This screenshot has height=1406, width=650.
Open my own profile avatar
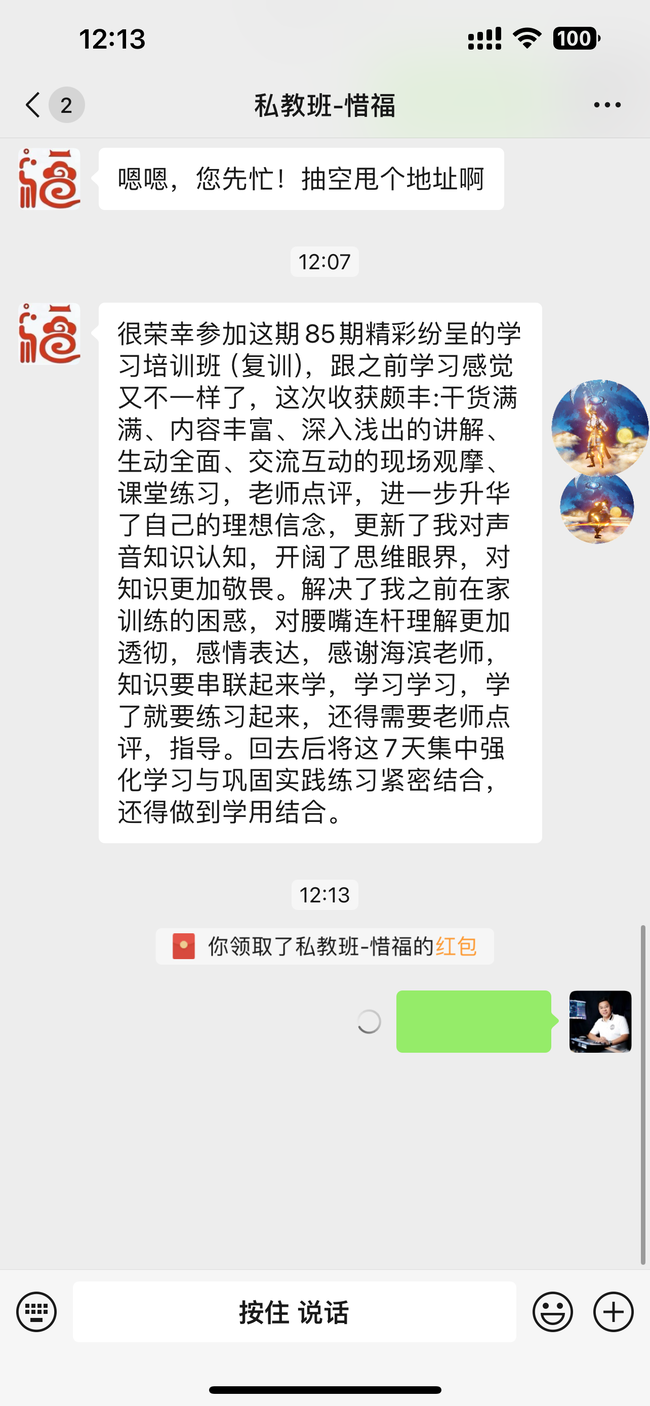(600, 1021)
